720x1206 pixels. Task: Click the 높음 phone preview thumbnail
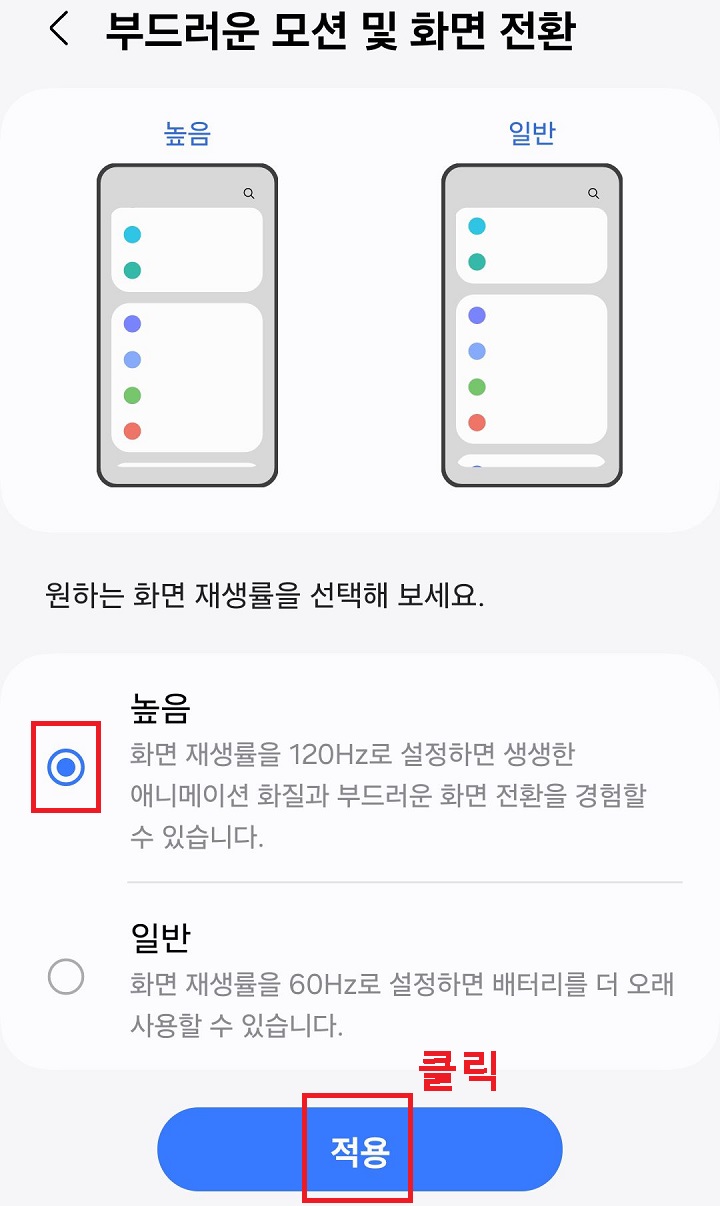pyautogui.click(x=187, y=327)
